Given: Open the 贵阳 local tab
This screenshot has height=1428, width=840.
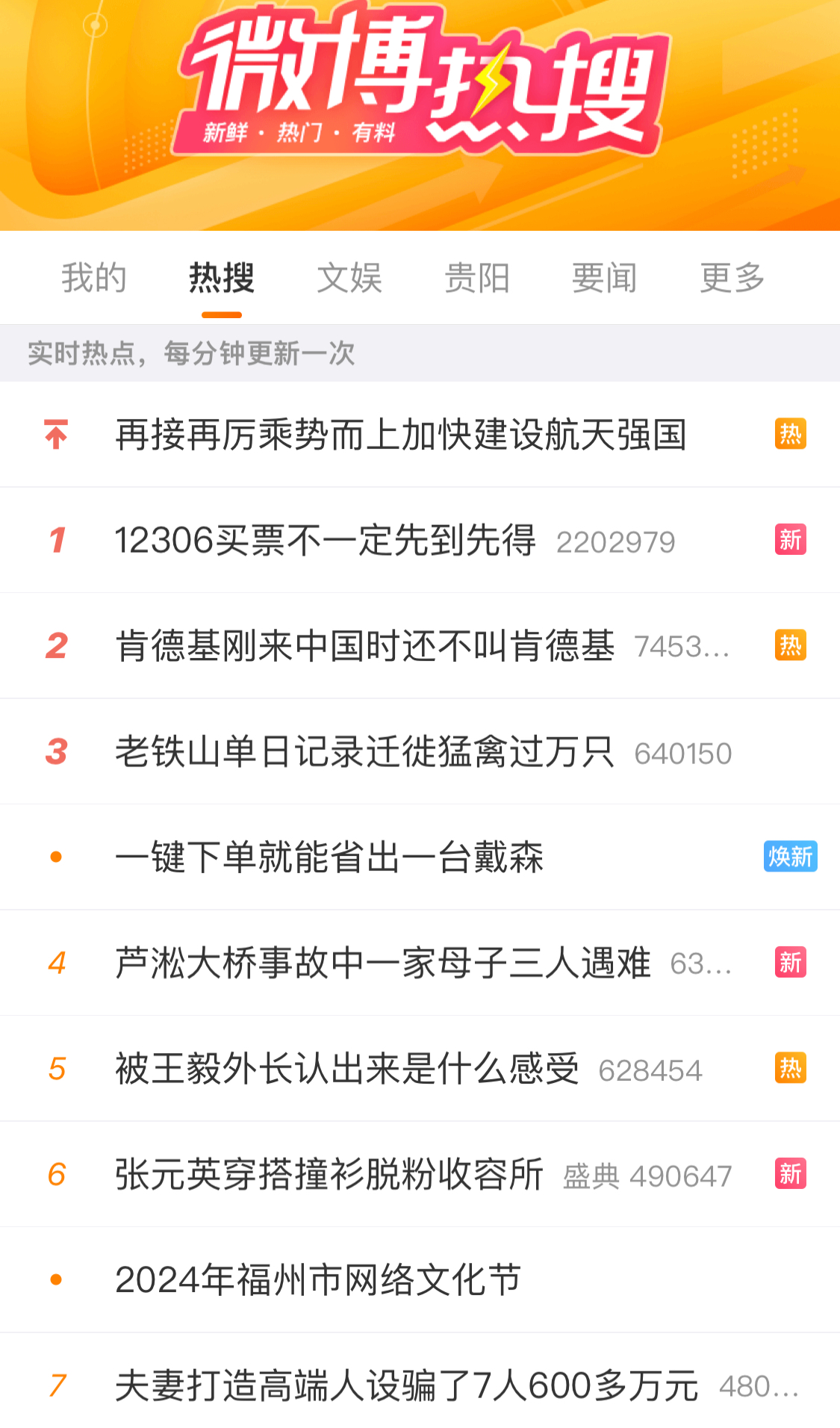Looking at the screenshot, I should [x=477, y=278].
